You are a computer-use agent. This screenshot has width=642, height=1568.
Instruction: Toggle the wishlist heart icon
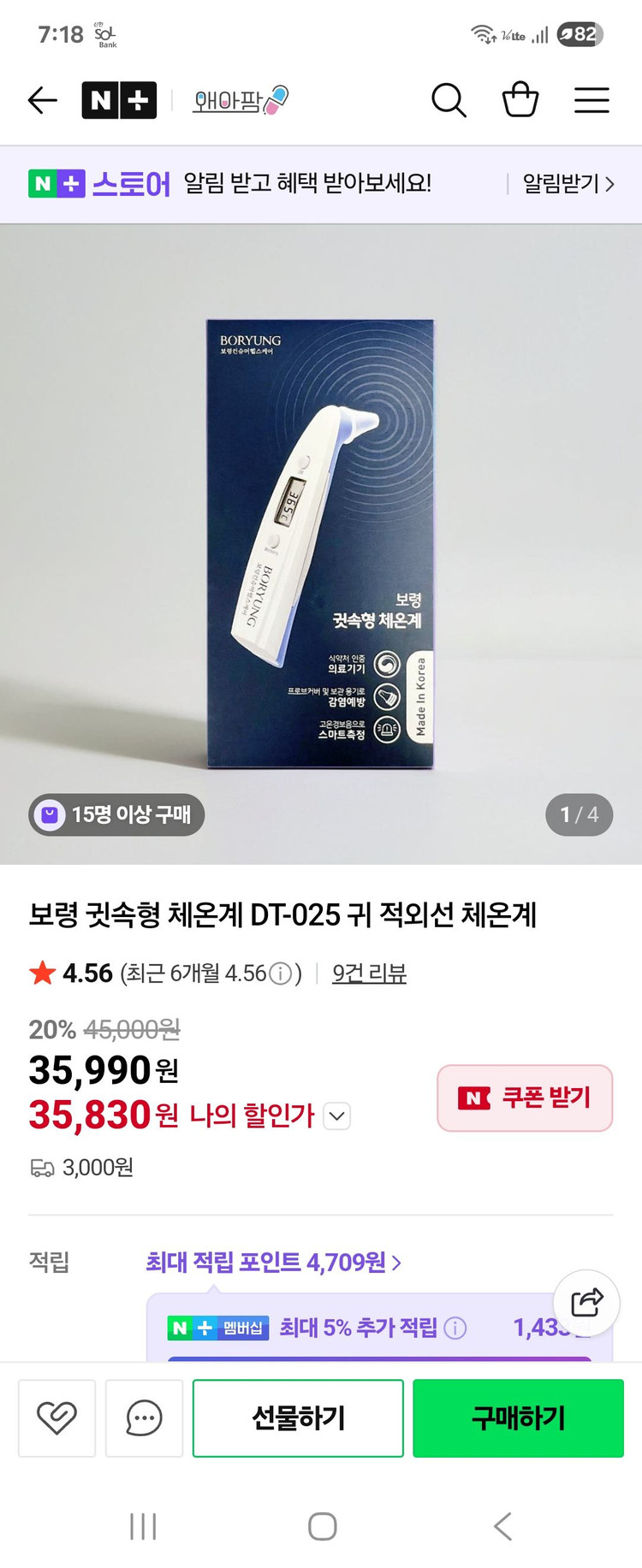point(56,1417)
